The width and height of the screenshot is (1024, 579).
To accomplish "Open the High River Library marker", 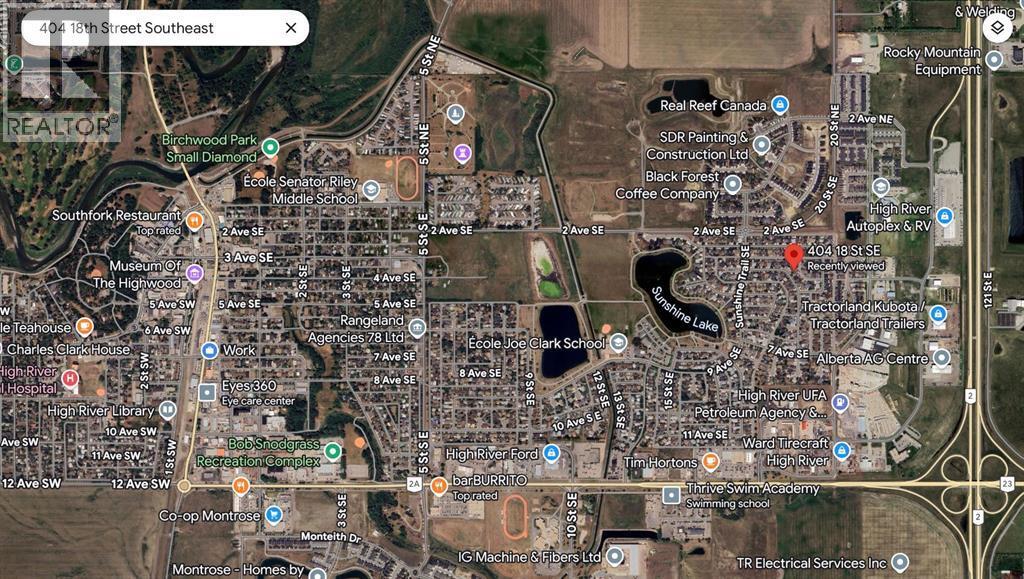I will (169, 410).
